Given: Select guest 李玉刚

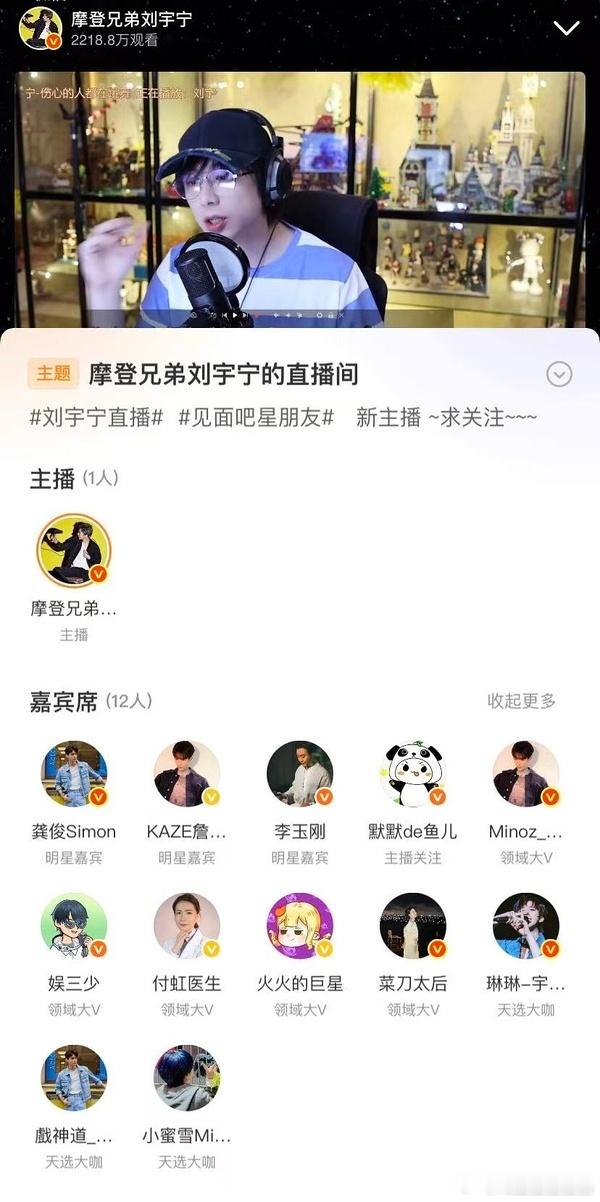Looking at the screenshot, I should tap(300, 774).
